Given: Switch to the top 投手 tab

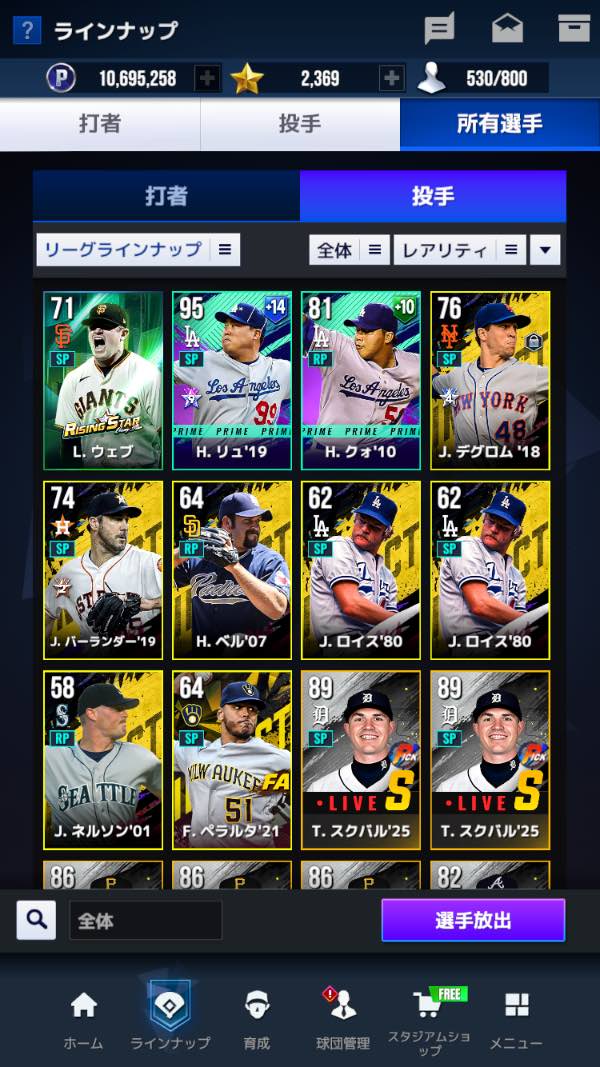Looking at the screenshot, I should [300, 124].
